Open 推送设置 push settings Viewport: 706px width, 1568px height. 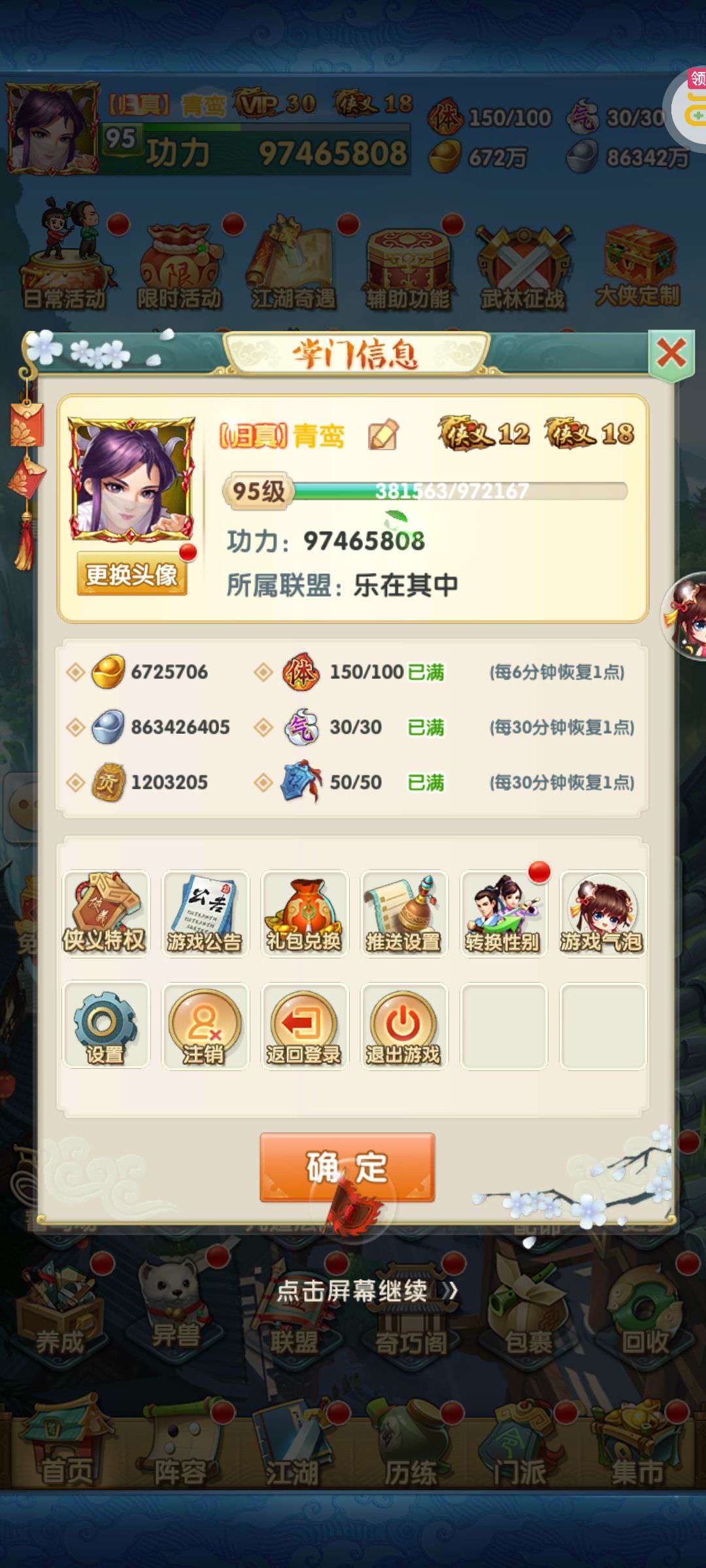[403, 913]
